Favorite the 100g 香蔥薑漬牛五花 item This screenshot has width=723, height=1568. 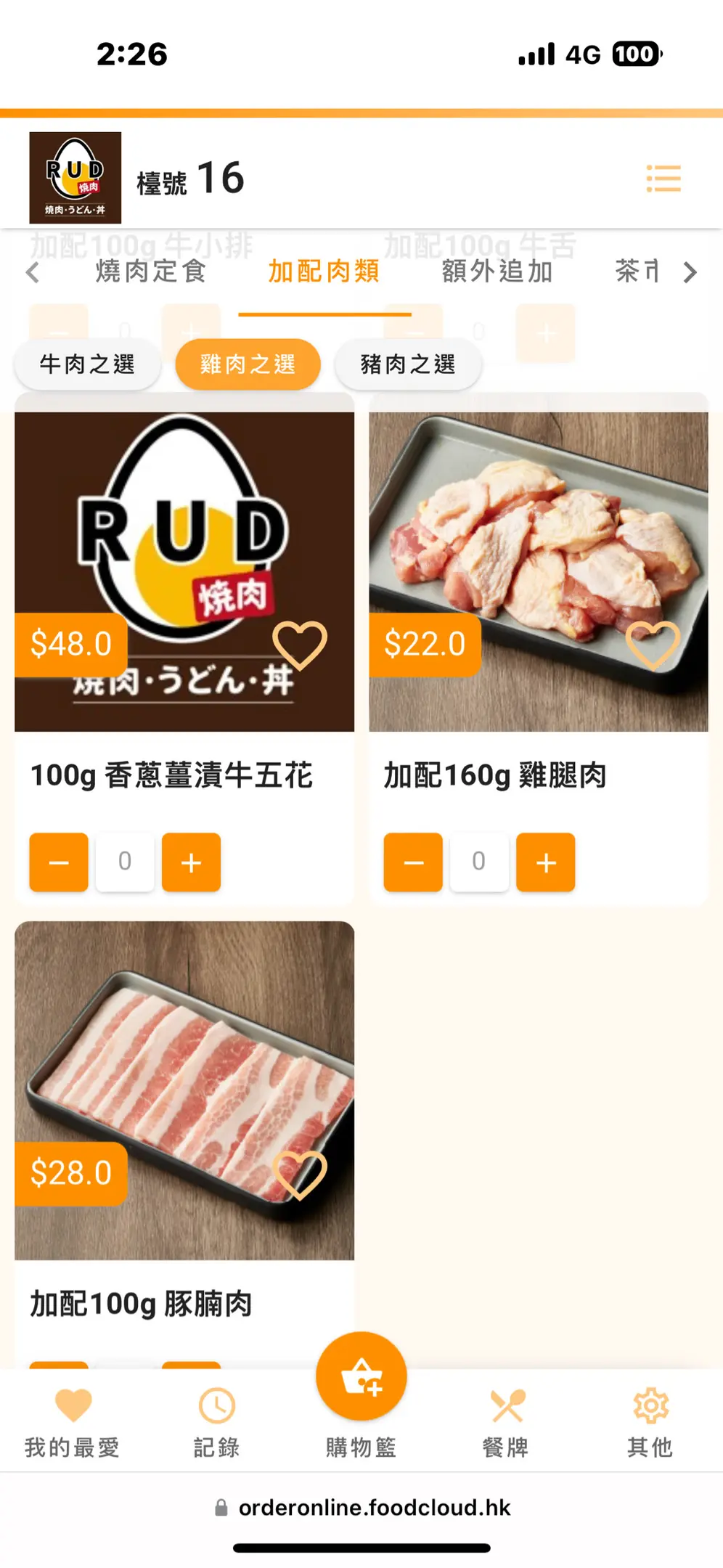click(x=299, y=645)
